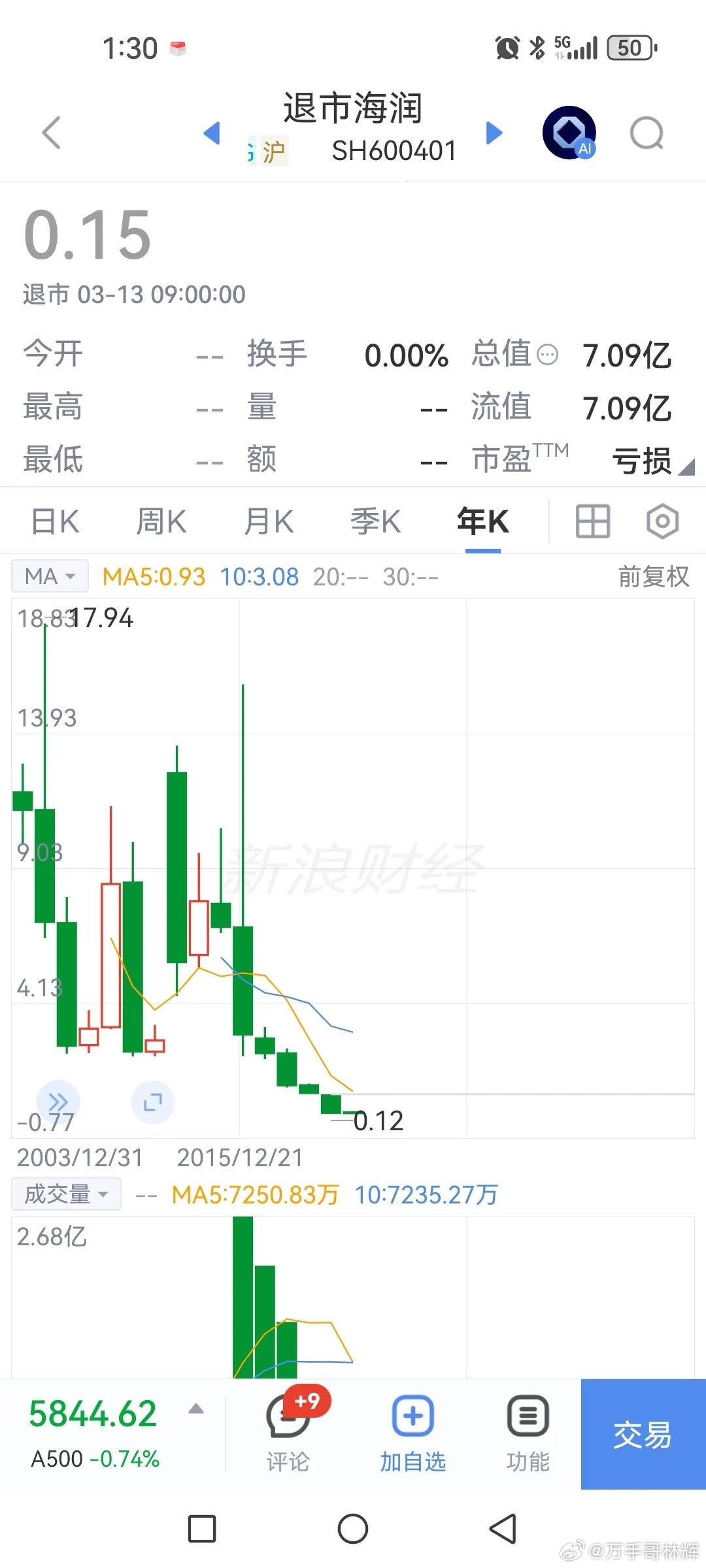Switch to the 季K quarterly chart tab
The image size is (706, 1568).
click(375, 521)
